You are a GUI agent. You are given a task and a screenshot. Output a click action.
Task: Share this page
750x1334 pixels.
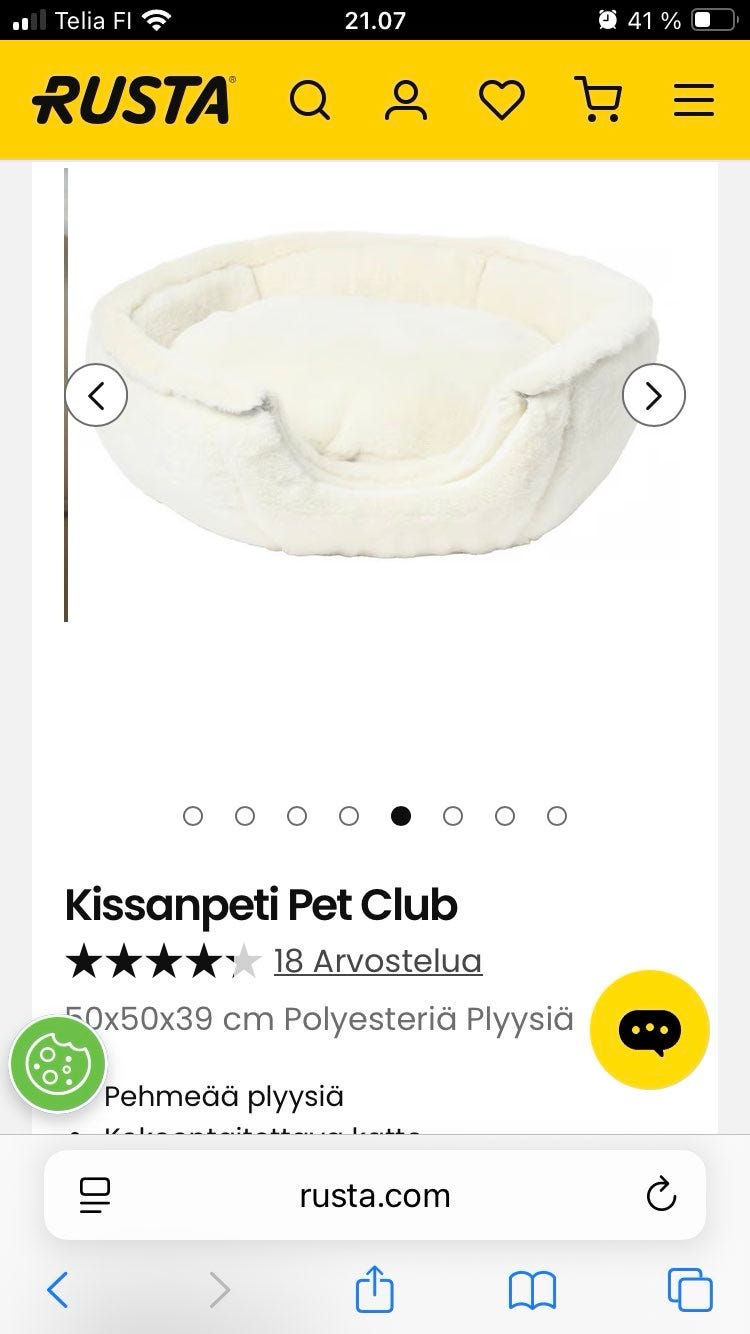tap(375, 1288)
